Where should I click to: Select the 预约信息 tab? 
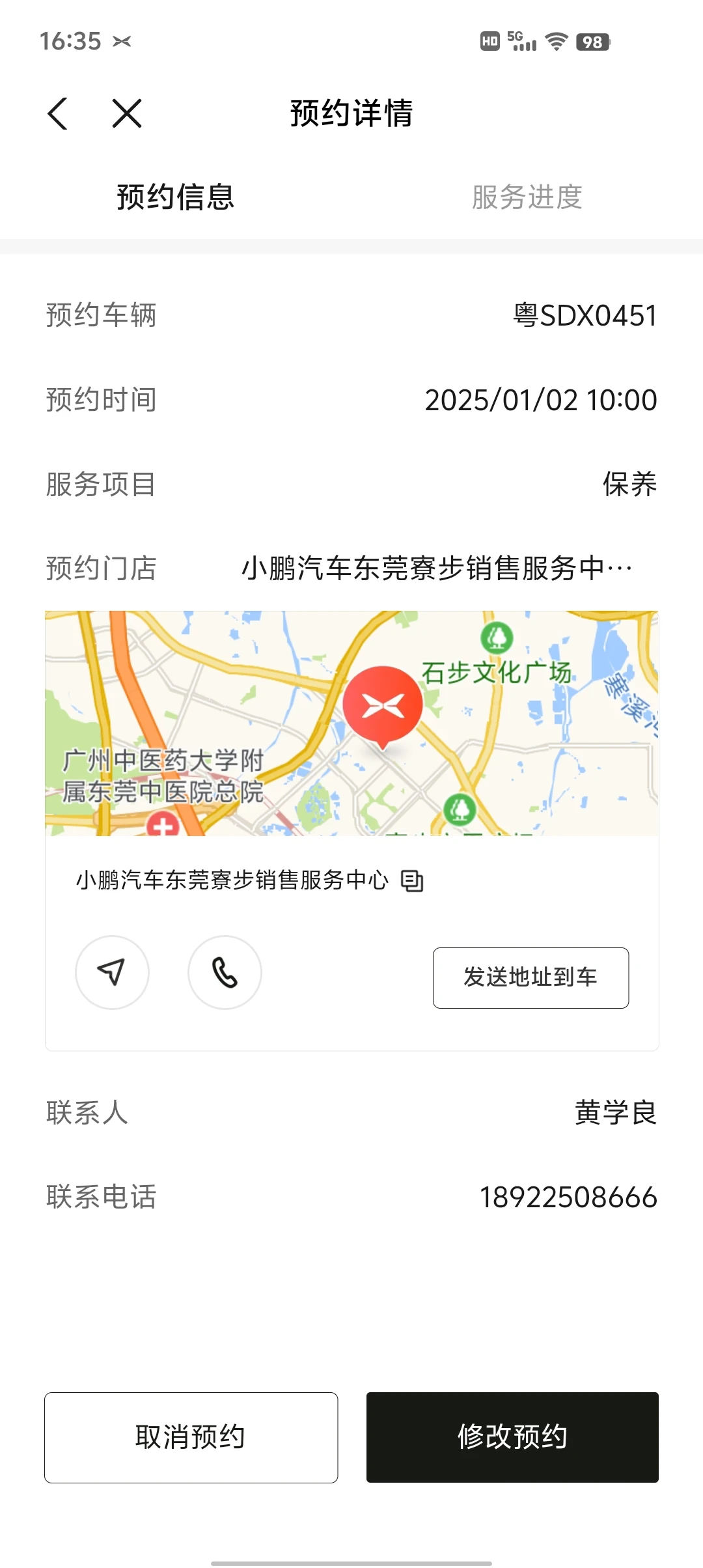[x=175, y=197]
